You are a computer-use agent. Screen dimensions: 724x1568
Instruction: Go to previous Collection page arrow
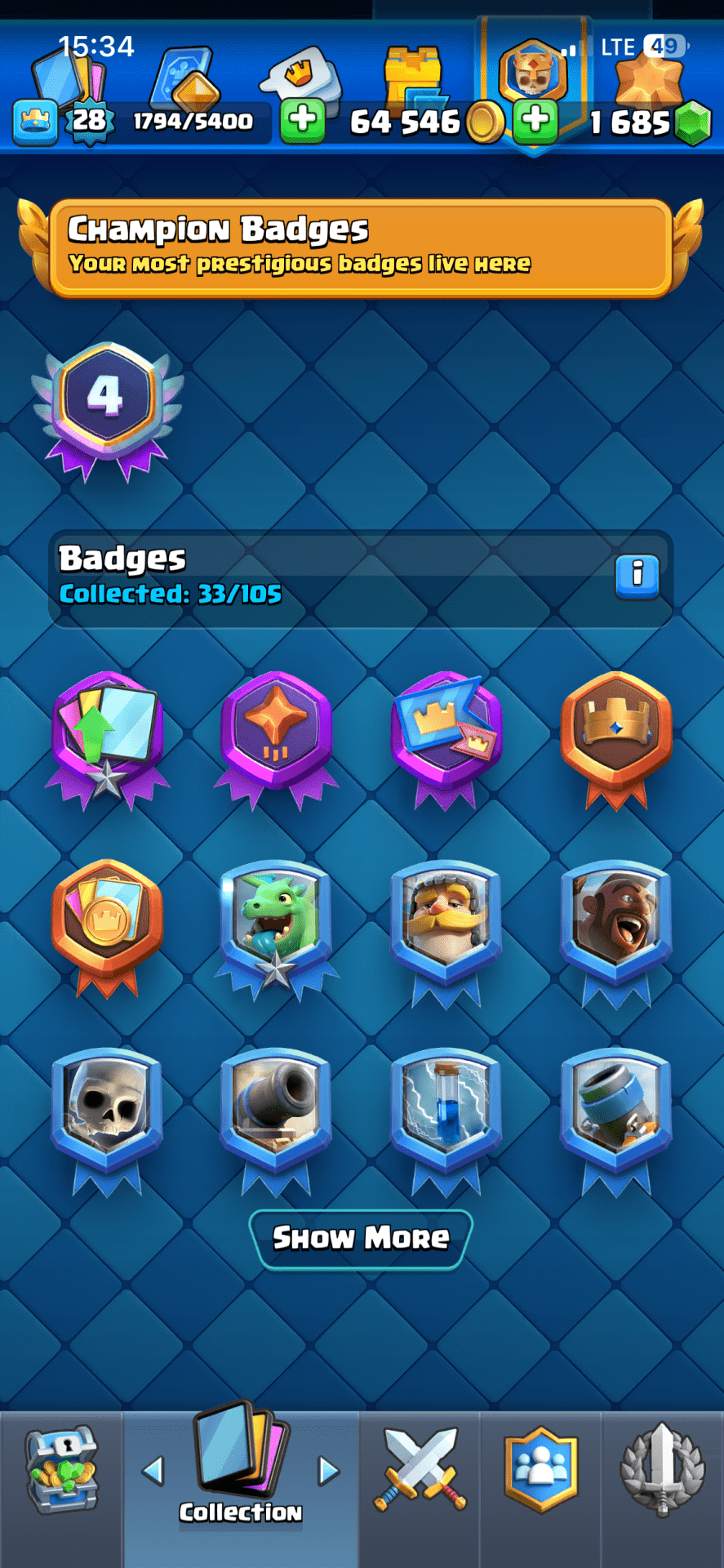coord(153,1471)
